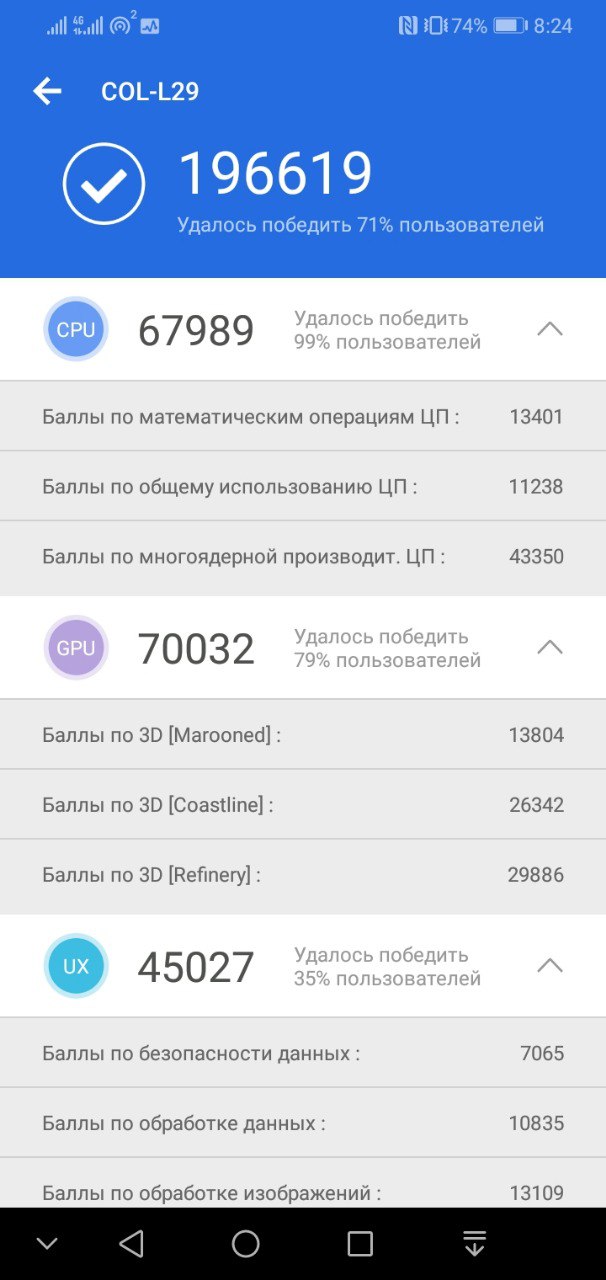Collapse the GPU score section
Viewport: 606px width, 1280px height.
pyautogui.click(x=550, y=647)
